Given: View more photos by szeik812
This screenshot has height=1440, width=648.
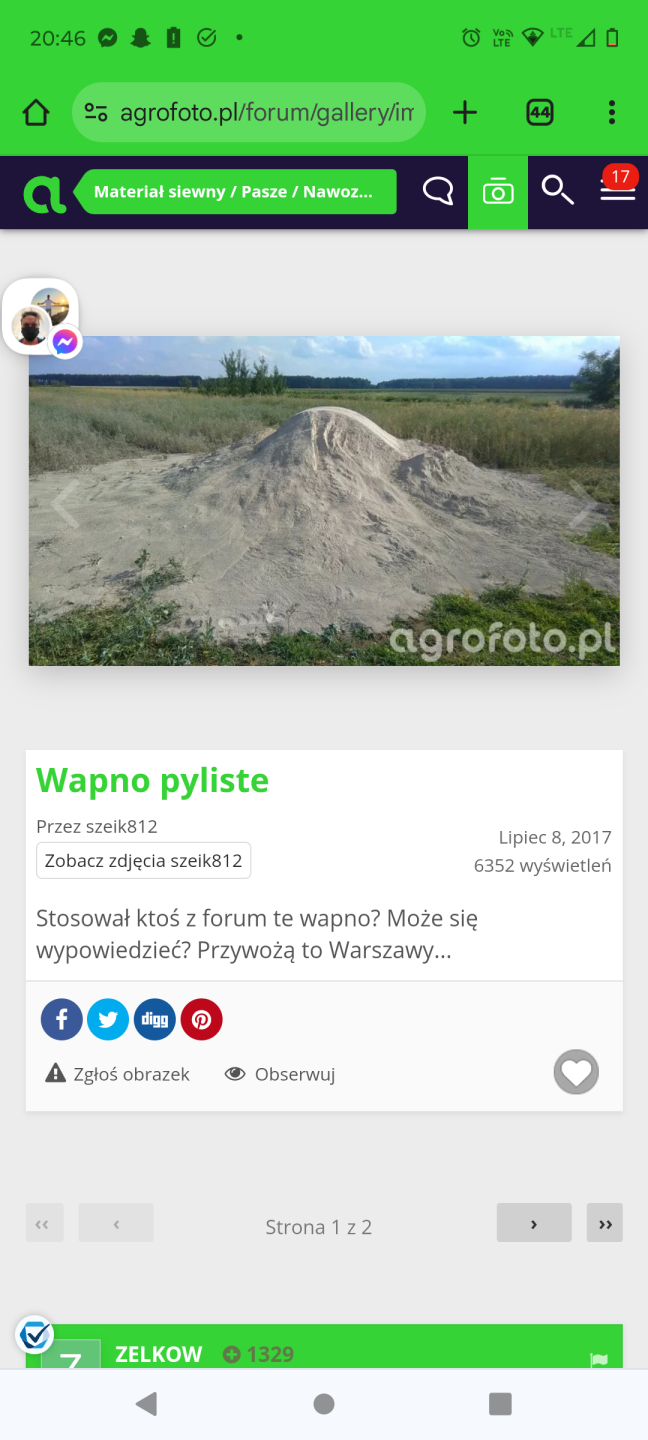Looking at the screenshot, I should pos(143,861).
